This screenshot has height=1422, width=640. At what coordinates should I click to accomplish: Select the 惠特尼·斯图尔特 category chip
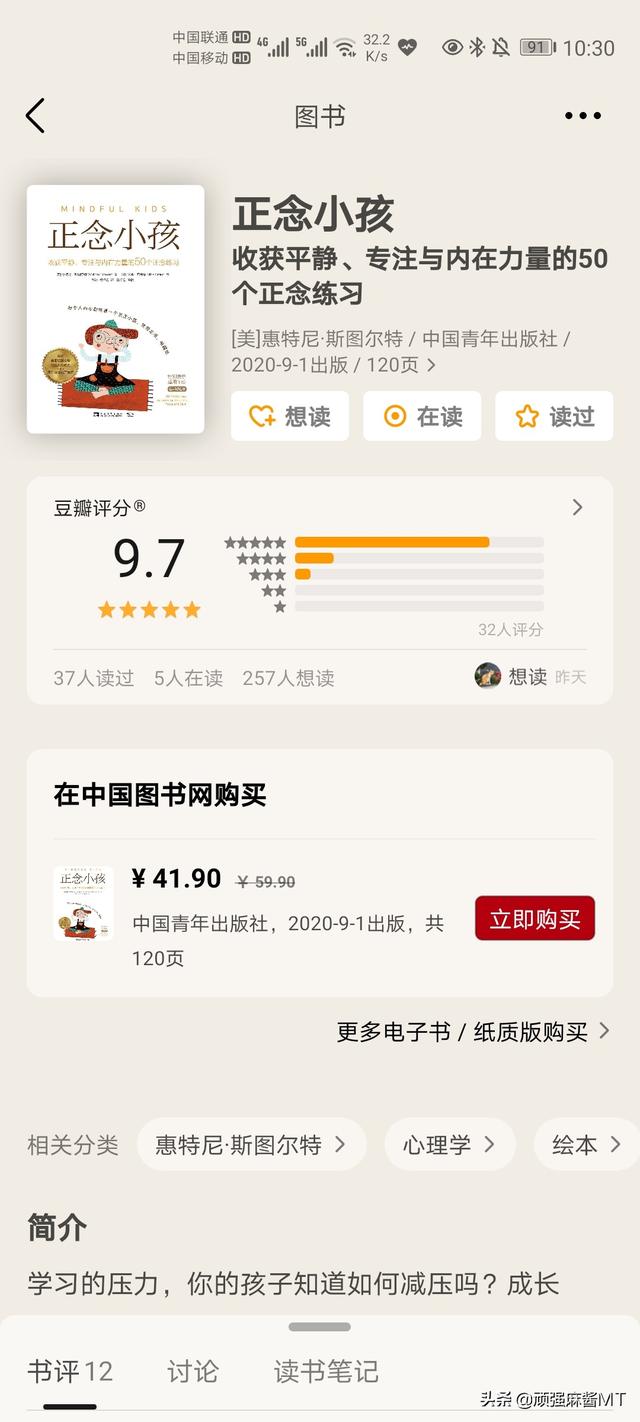tap(251, 1145)
